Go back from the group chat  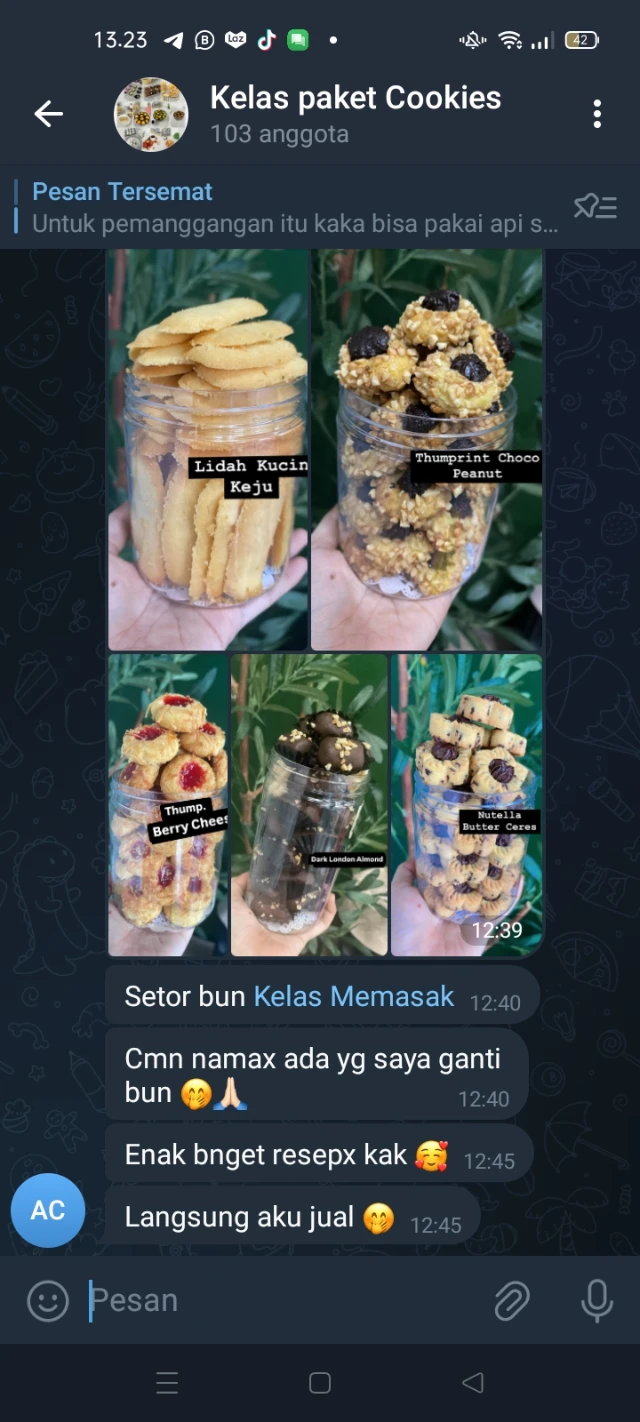[48, 114]
